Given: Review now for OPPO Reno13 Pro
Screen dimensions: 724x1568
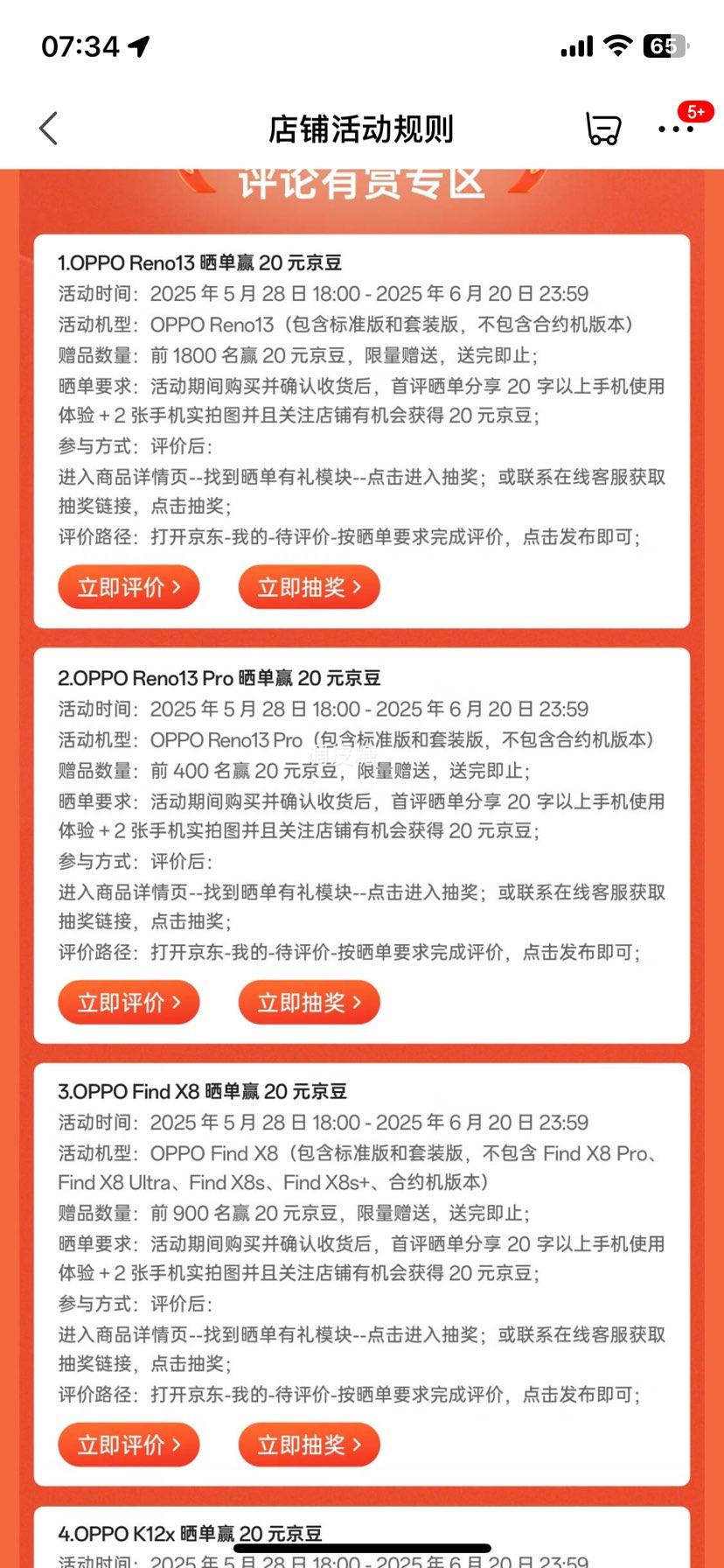Looking at the screenshot, I should (x=129, y=1002).
